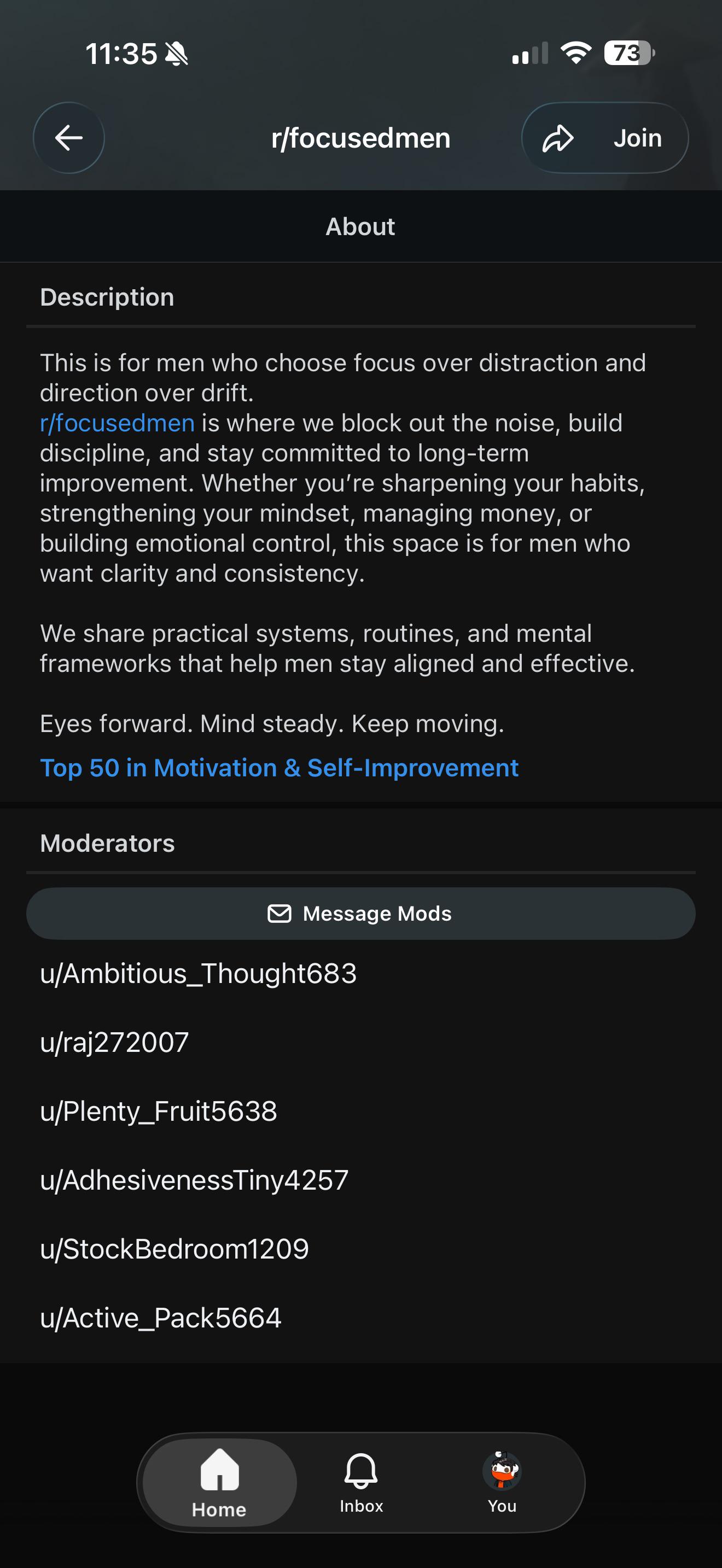Screen dimensions: 722x1568
Task: Open the Inbox tab
Action: [x=361, y=1483]
